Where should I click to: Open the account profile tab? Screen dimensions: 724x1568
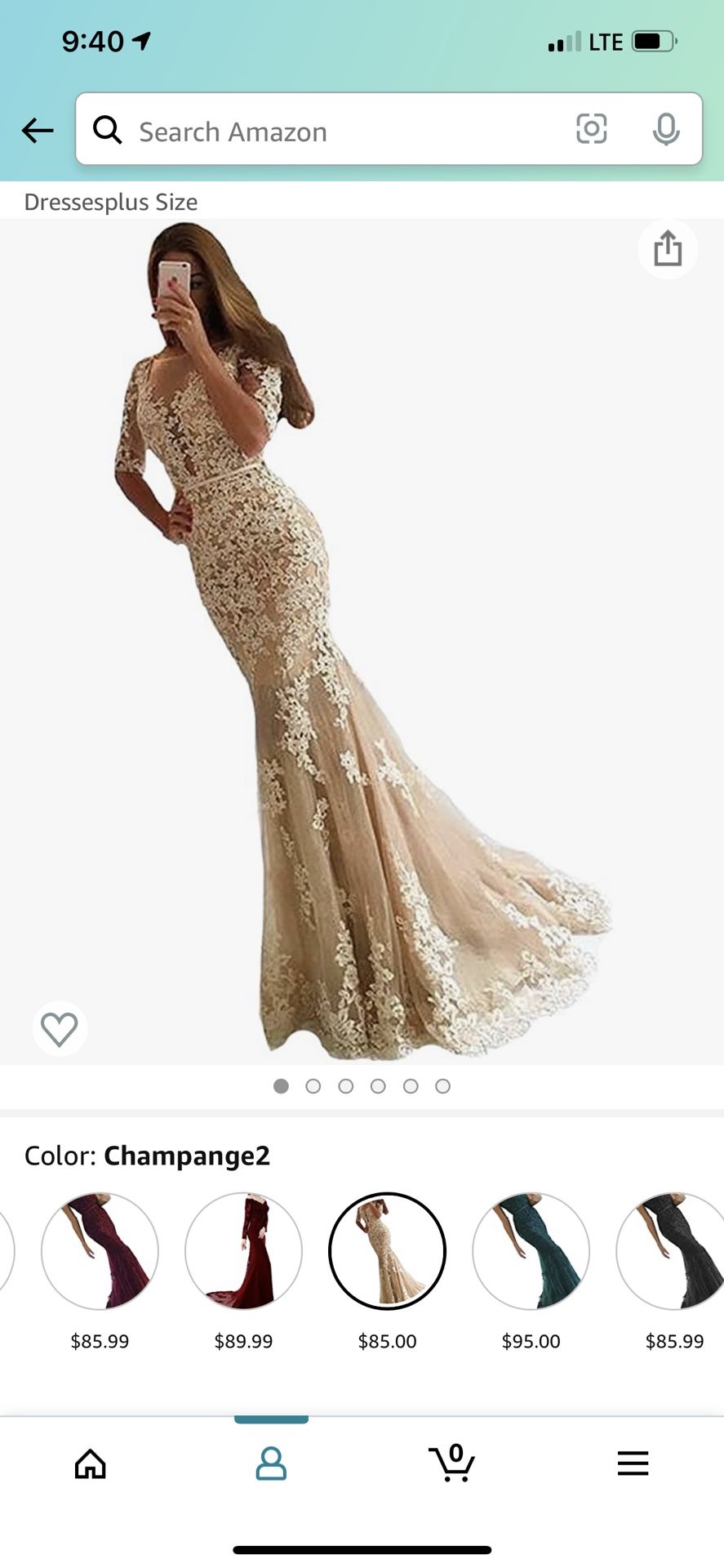(x=271, y=1463)
